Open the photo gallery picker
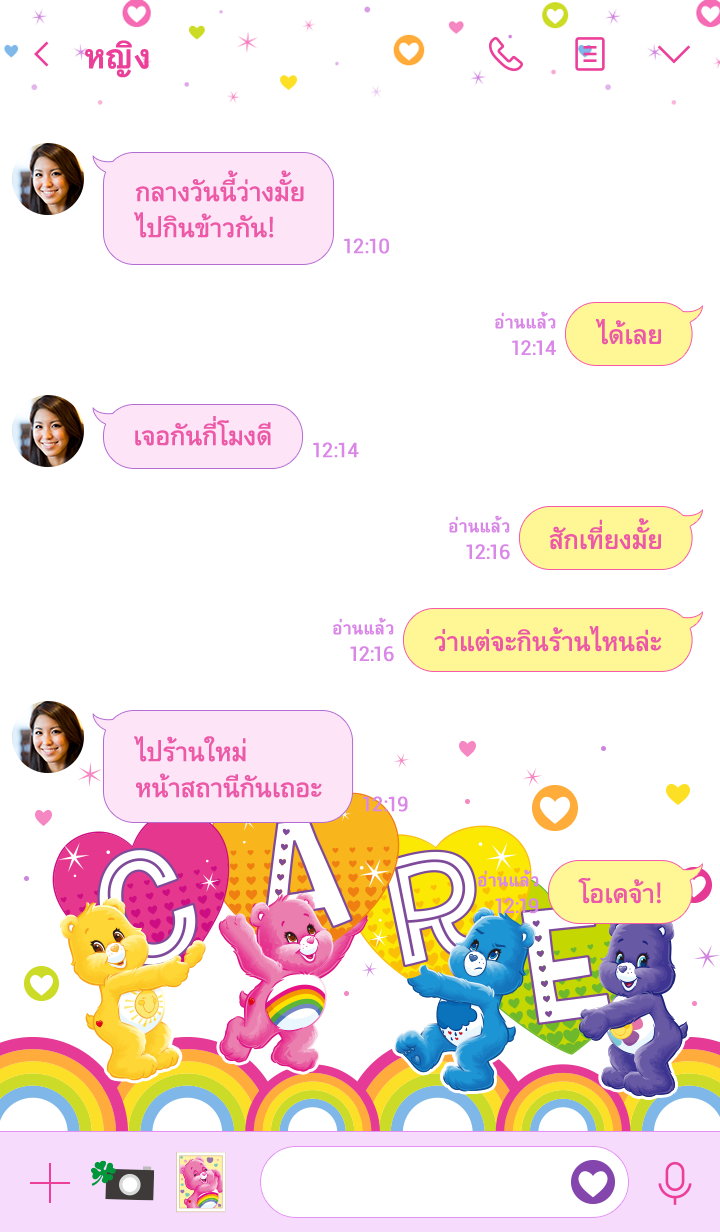720x1232 pixels. (x=201, y=1181)
